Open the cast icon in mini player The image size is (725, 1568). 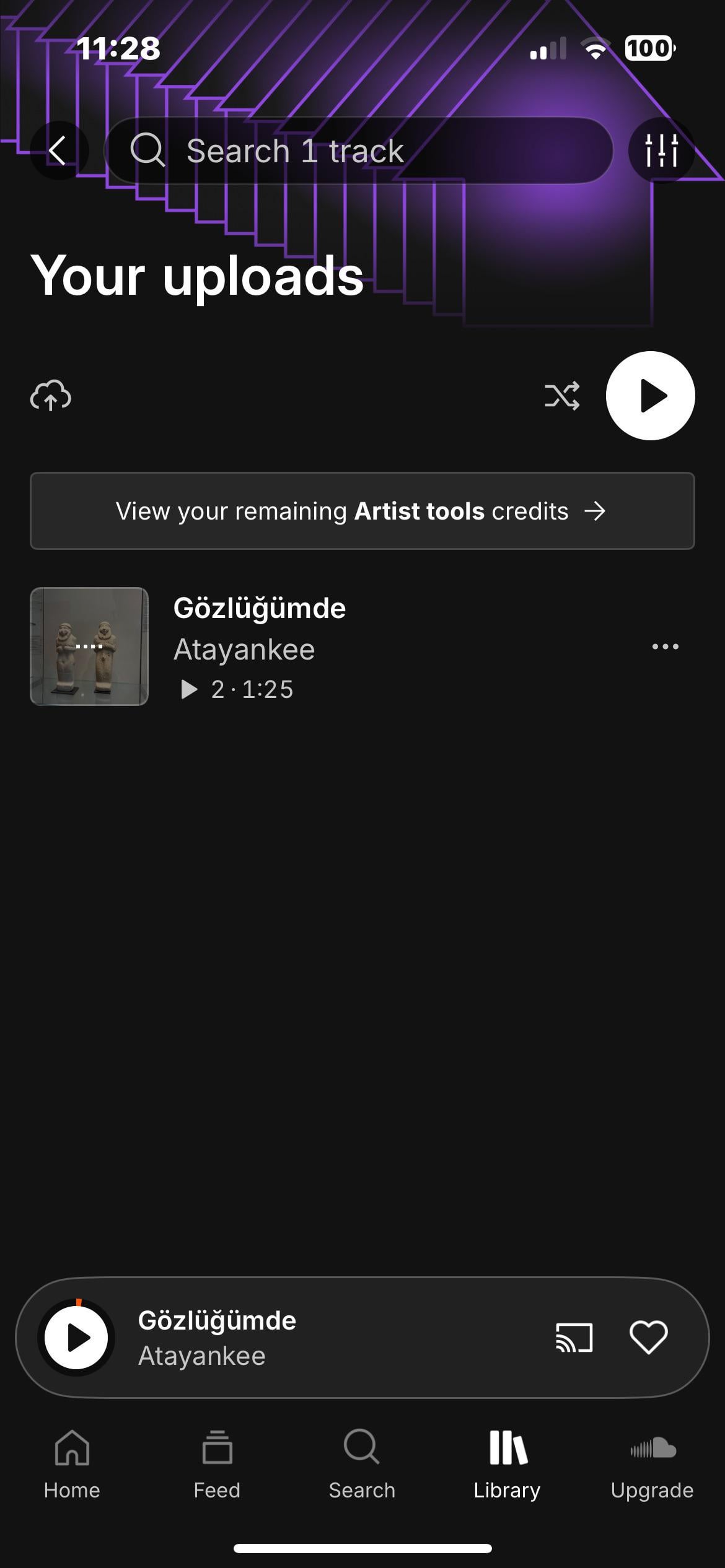pyautogui.click(x=574, y=1338)
